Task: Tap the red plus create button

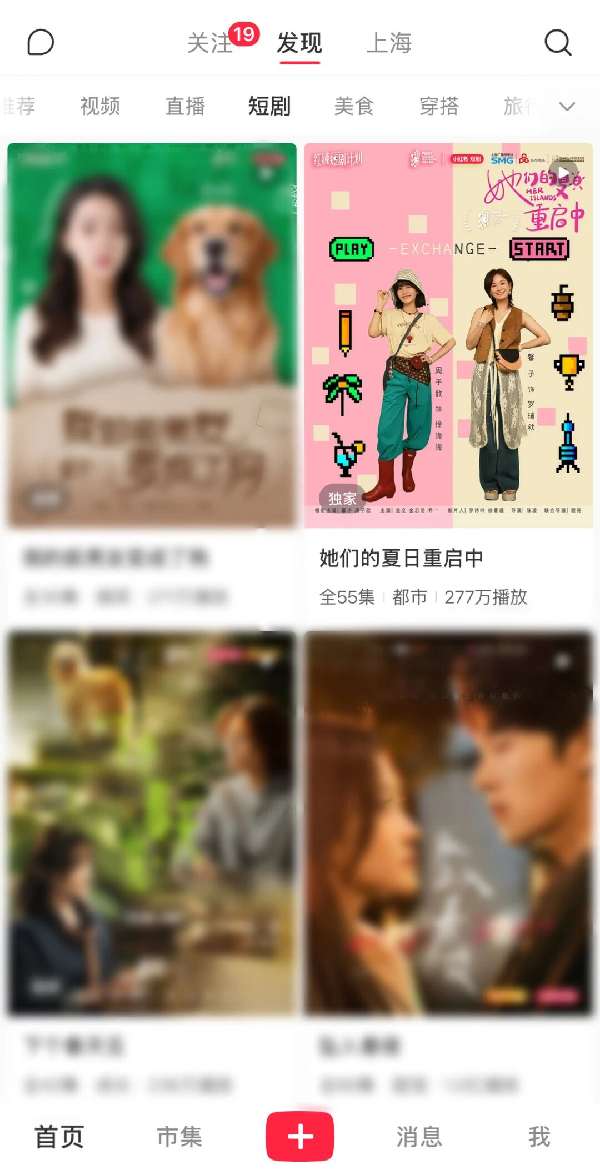Action: 299,1137
